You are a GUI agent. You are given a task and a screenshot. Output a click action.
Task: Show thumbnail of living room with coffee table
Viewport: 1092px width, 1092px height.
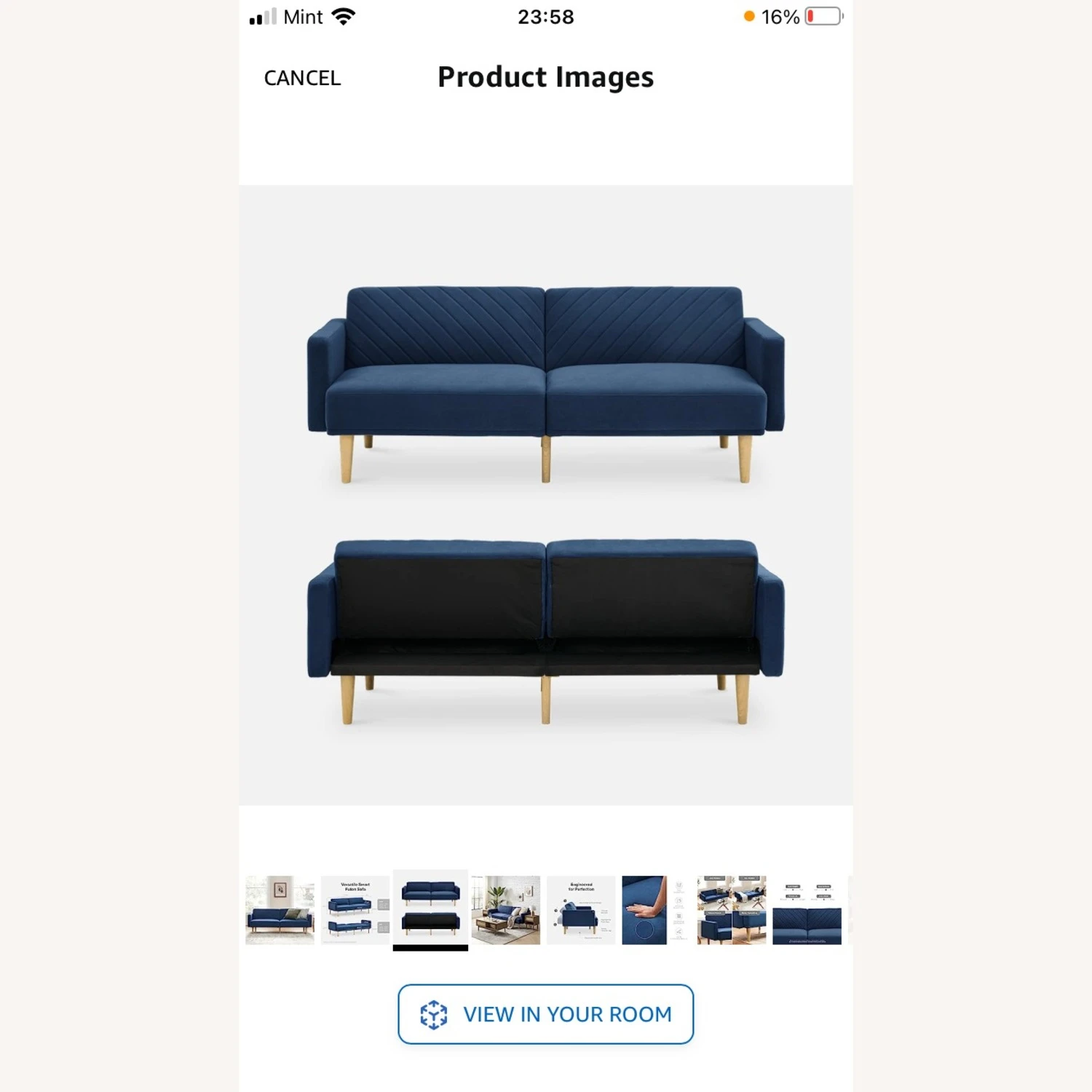click(x=506, y=910)
